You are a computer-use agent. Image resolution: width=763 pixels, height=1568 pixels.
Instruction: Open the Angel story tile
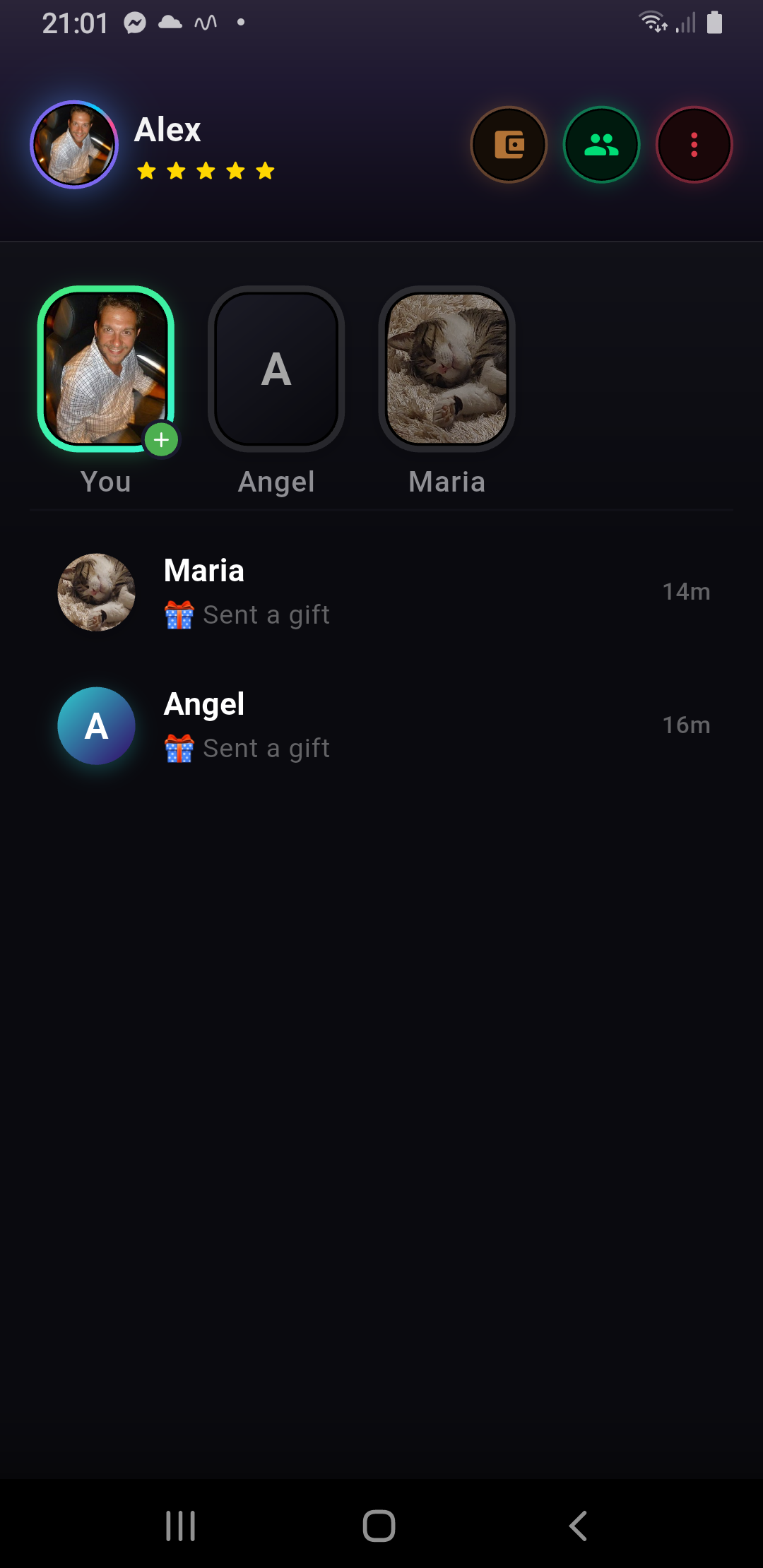[x=276, y=369]
